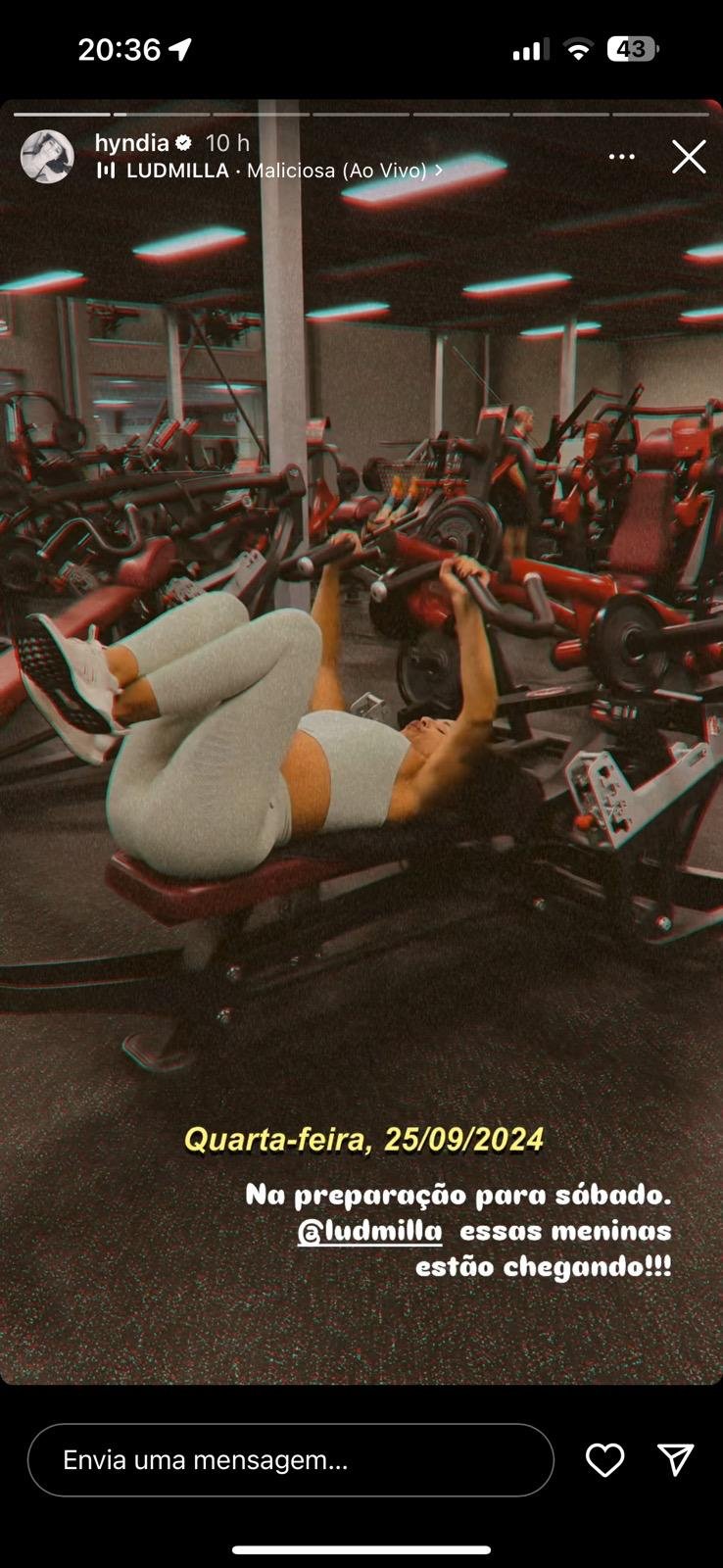This screenshot has width=723, height=1568.
Task: Share the story via paper plane icon
Action: pos(676,1460)
